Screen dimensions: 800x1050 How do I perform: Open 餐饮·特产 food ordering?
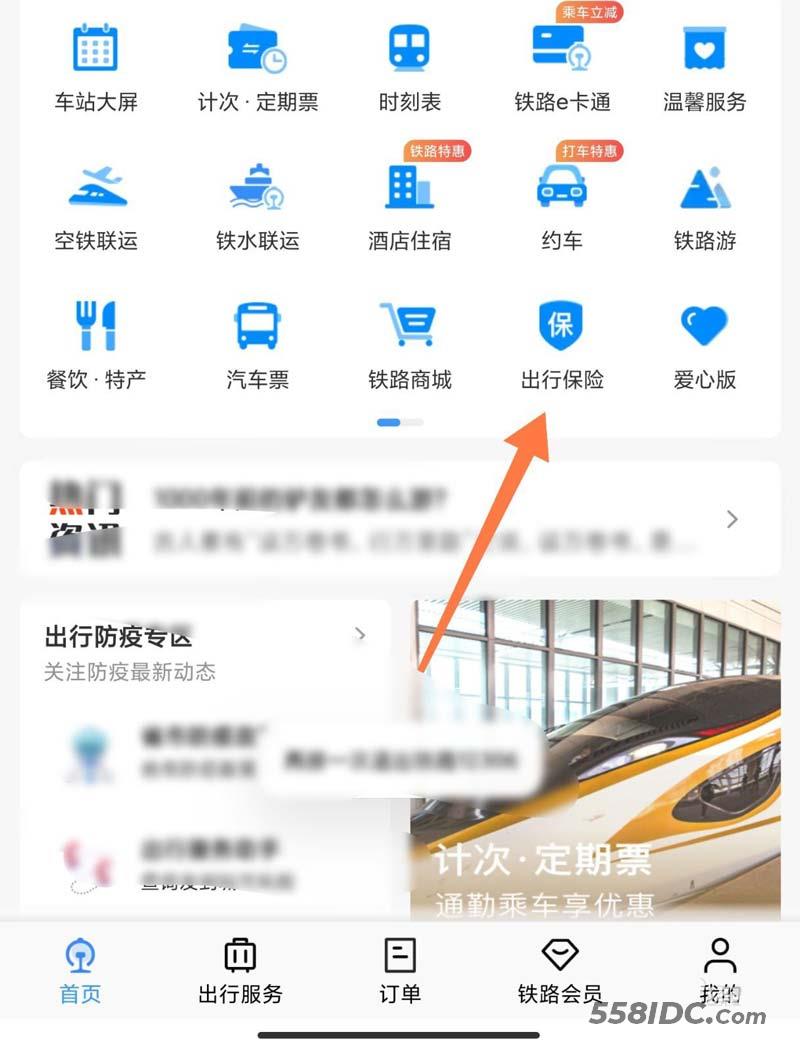(x=96, y=344)
